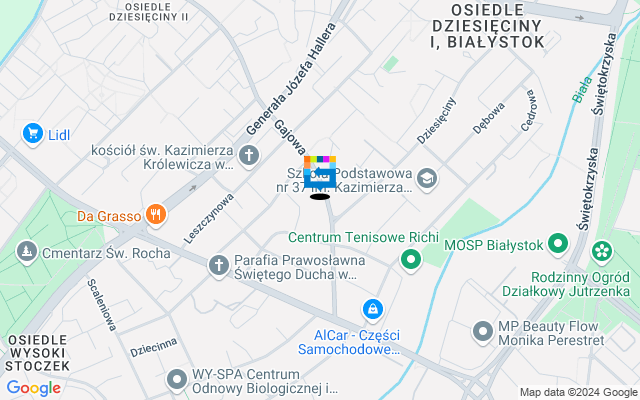
Task: Tap the colorful custom location marker
Action: click(x=320, y=174)
